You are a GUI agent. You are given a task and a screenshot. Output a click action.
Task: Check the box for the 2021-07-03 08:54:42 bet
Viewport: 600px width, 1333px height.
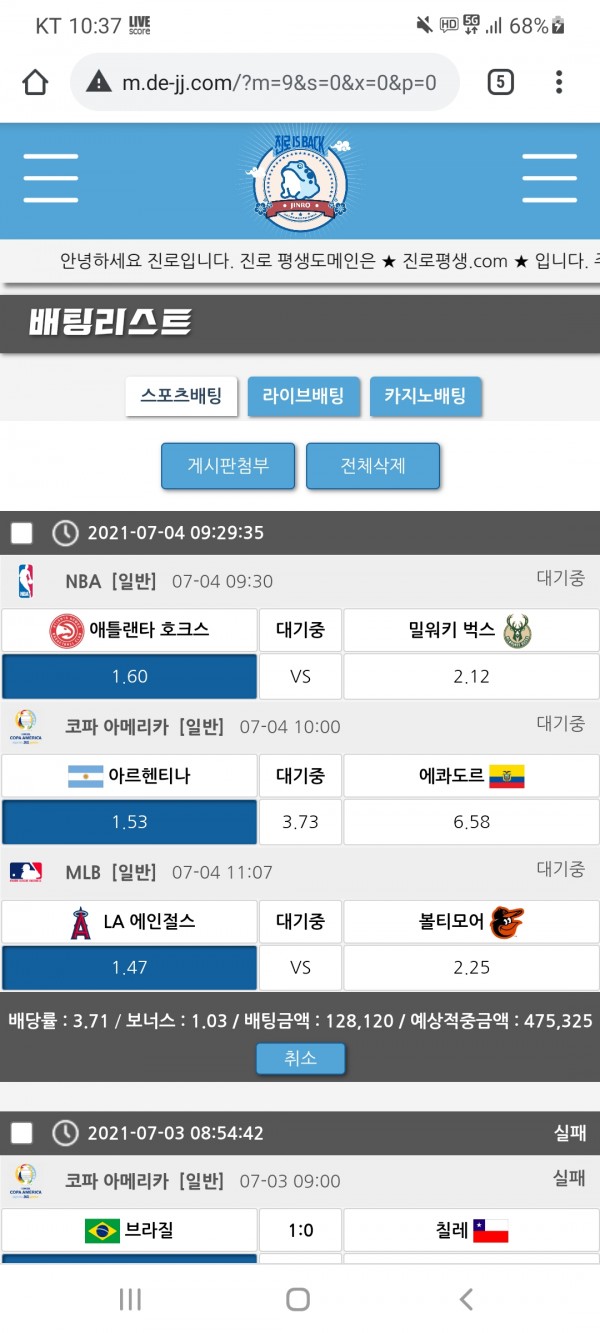22,1133
